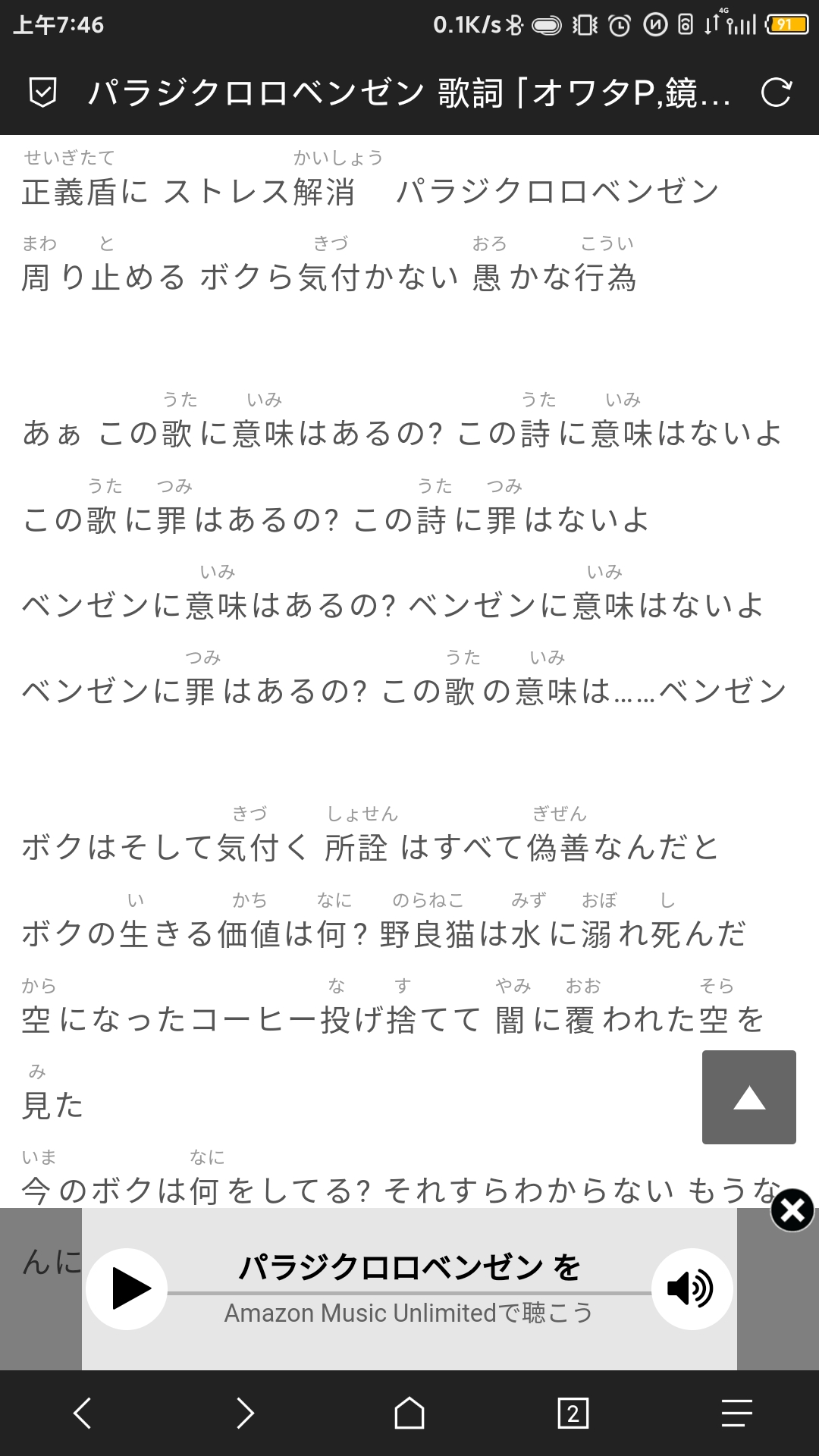
Task: Go back to previous page
Action: 82,1414
